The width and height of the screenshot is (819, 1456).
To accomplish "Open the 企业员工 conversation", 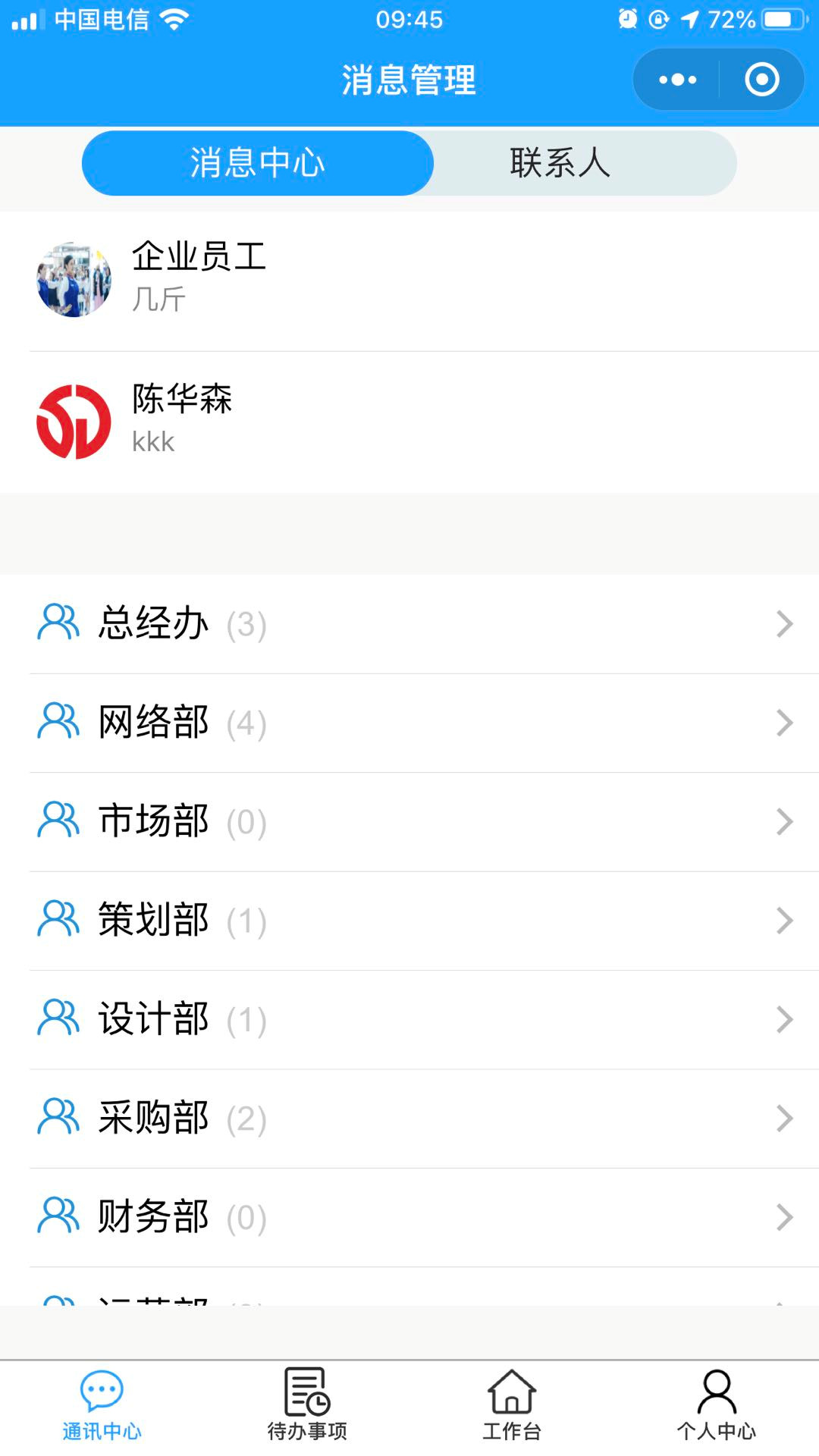I will coord(409,280).
